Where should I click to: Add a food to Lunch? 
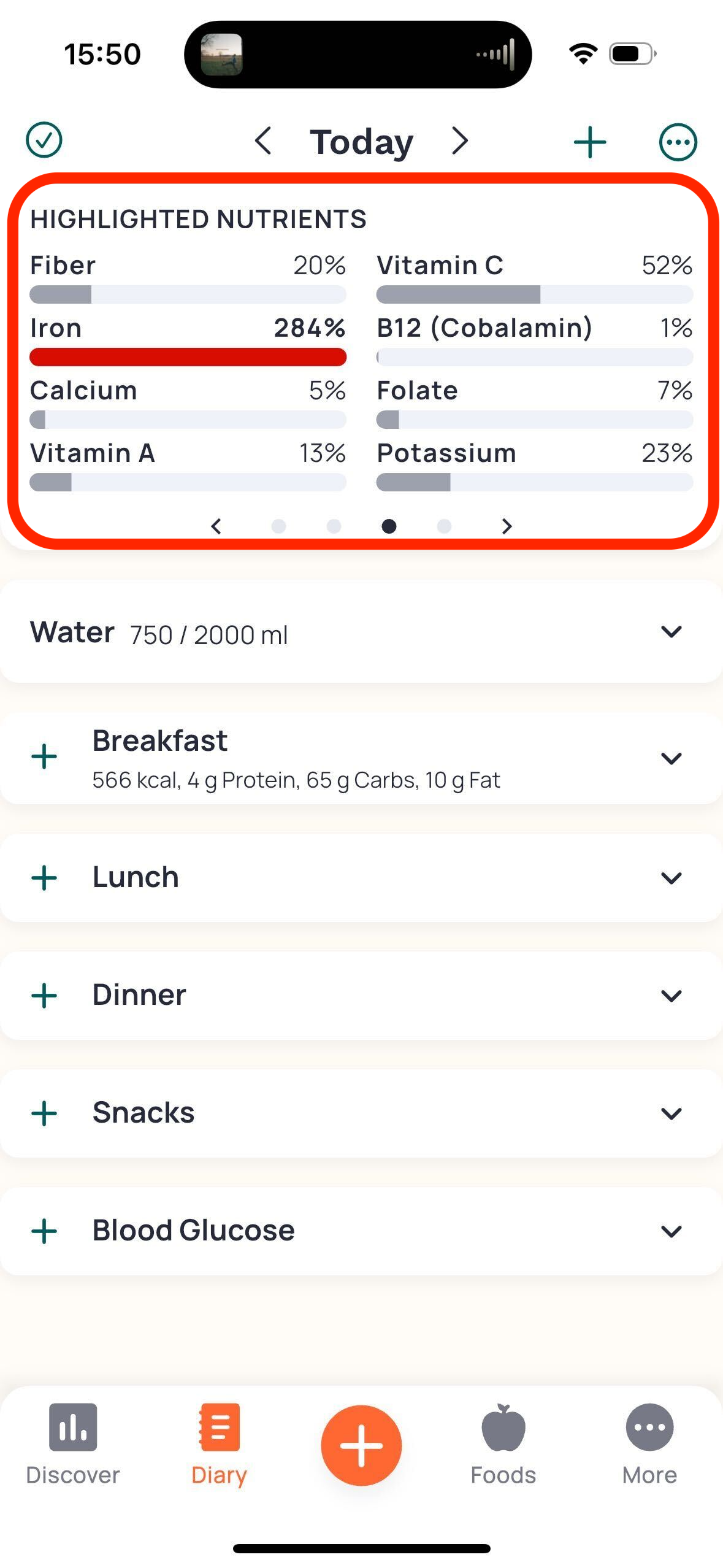pyautogui.click(x=44, y=877)
